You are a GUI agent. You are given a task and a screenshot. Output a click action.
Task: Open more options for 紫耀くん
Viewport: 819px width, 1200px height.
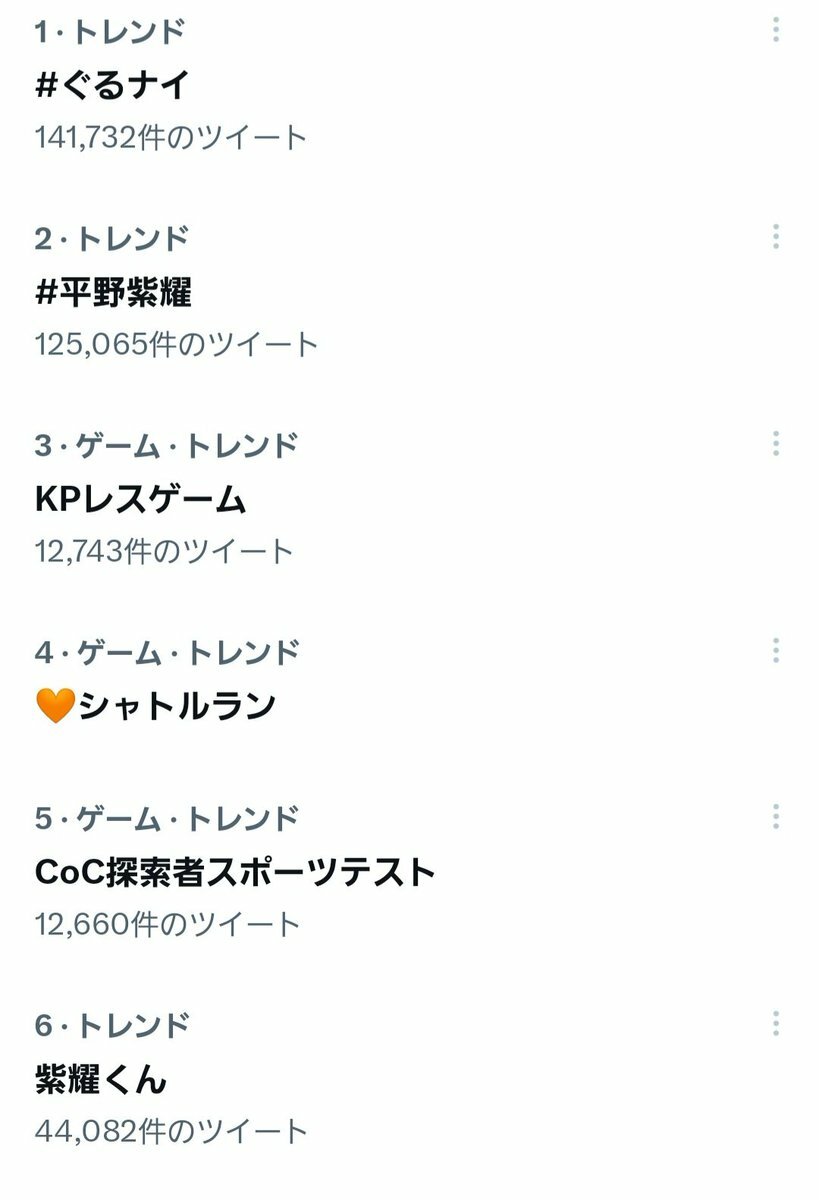click(776, 1024)
